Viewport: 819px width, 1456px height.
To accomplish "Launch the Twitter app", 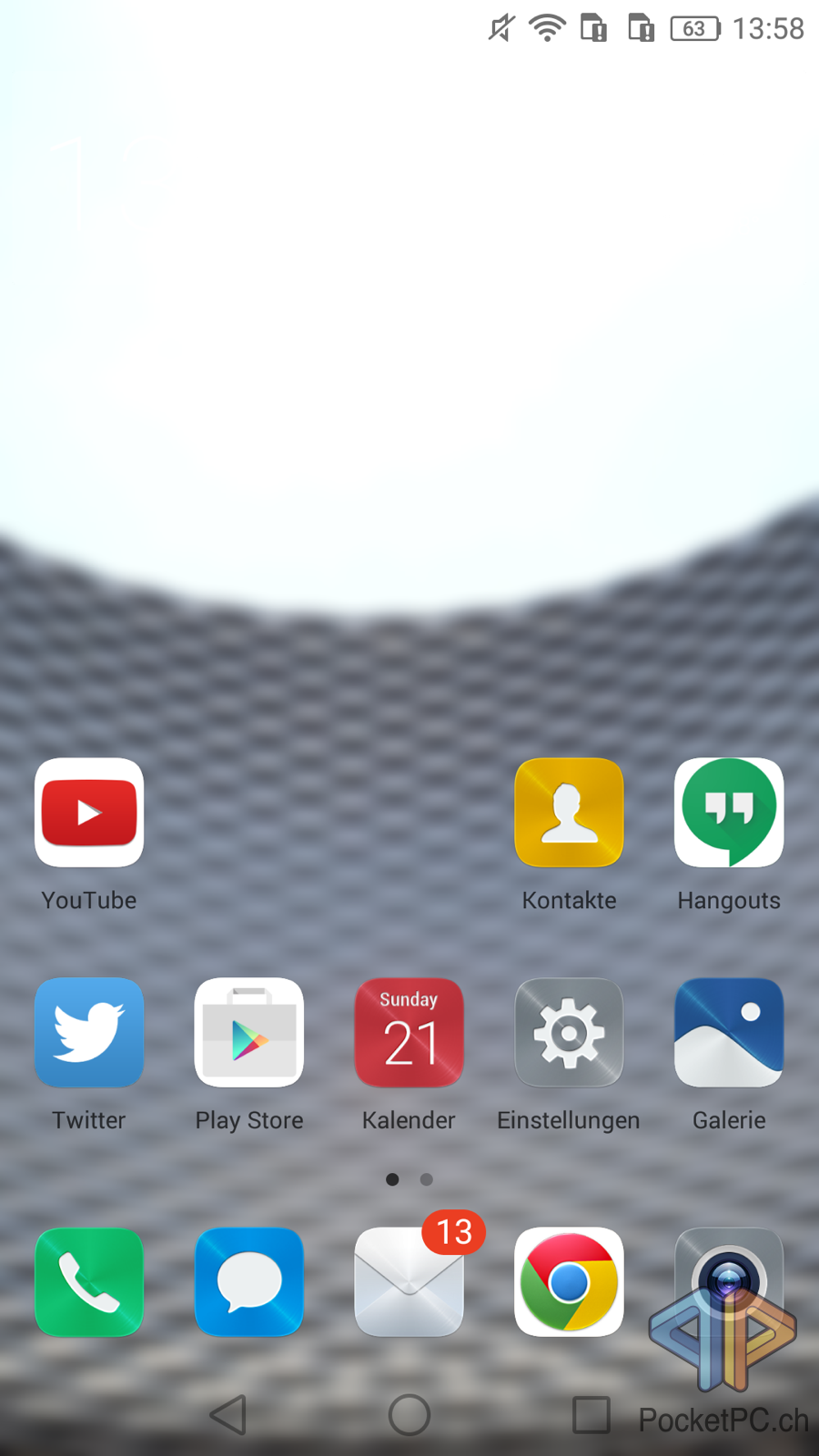I will click(x=89, y=1033).
